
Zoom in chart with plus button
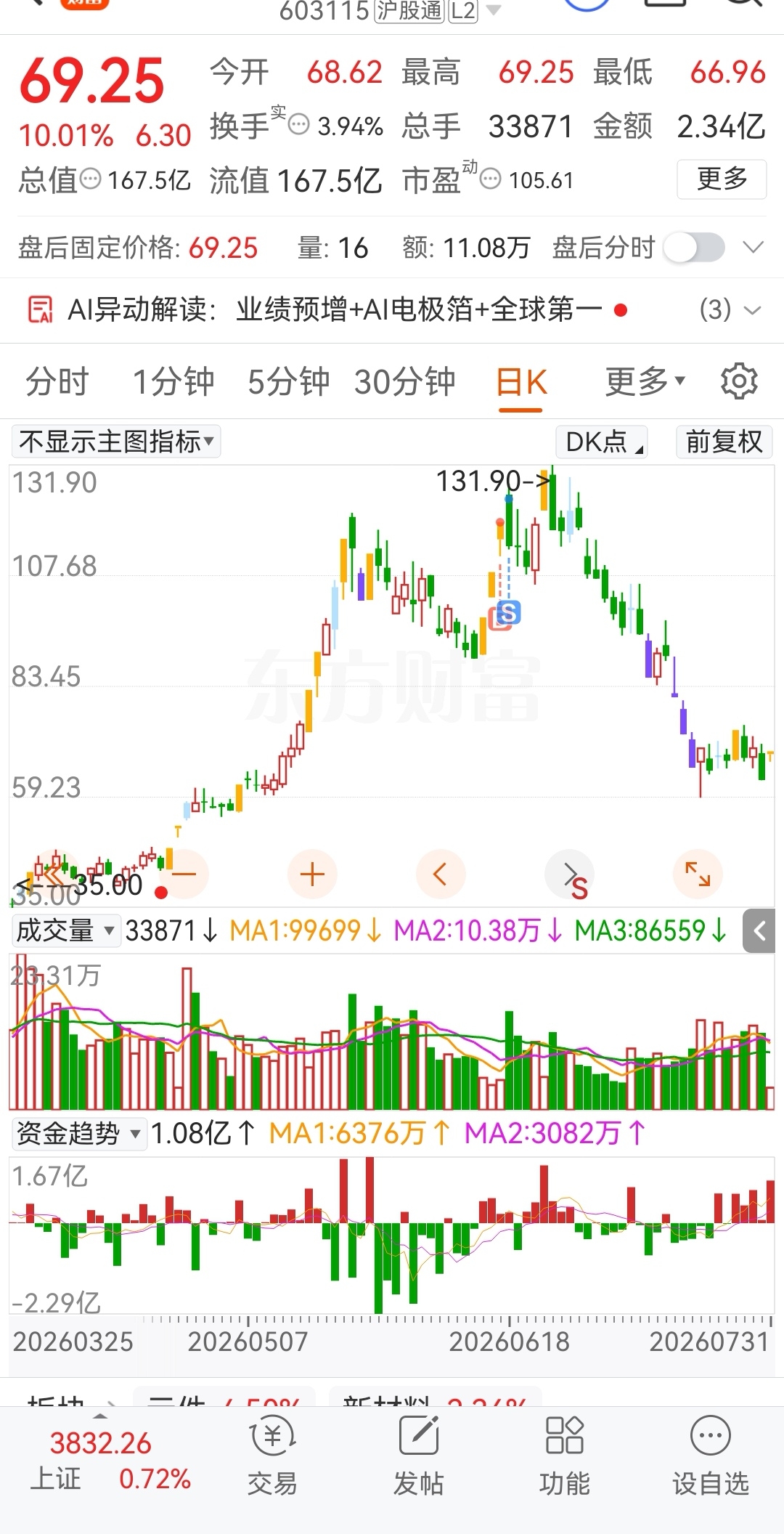312,874
